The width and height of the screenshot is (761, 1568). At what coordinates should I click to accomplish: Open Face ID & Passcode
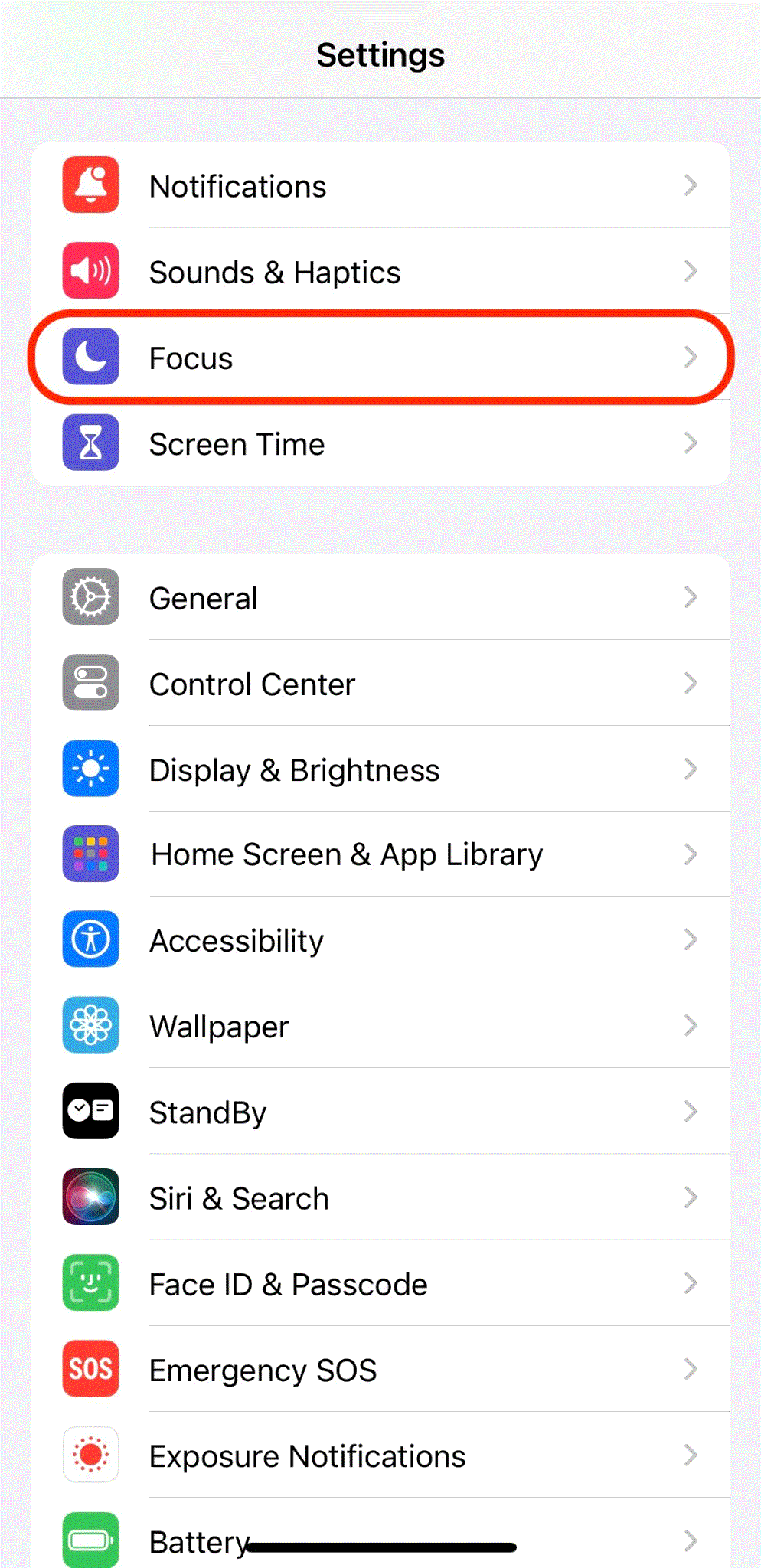click(x=380, y=1284)
